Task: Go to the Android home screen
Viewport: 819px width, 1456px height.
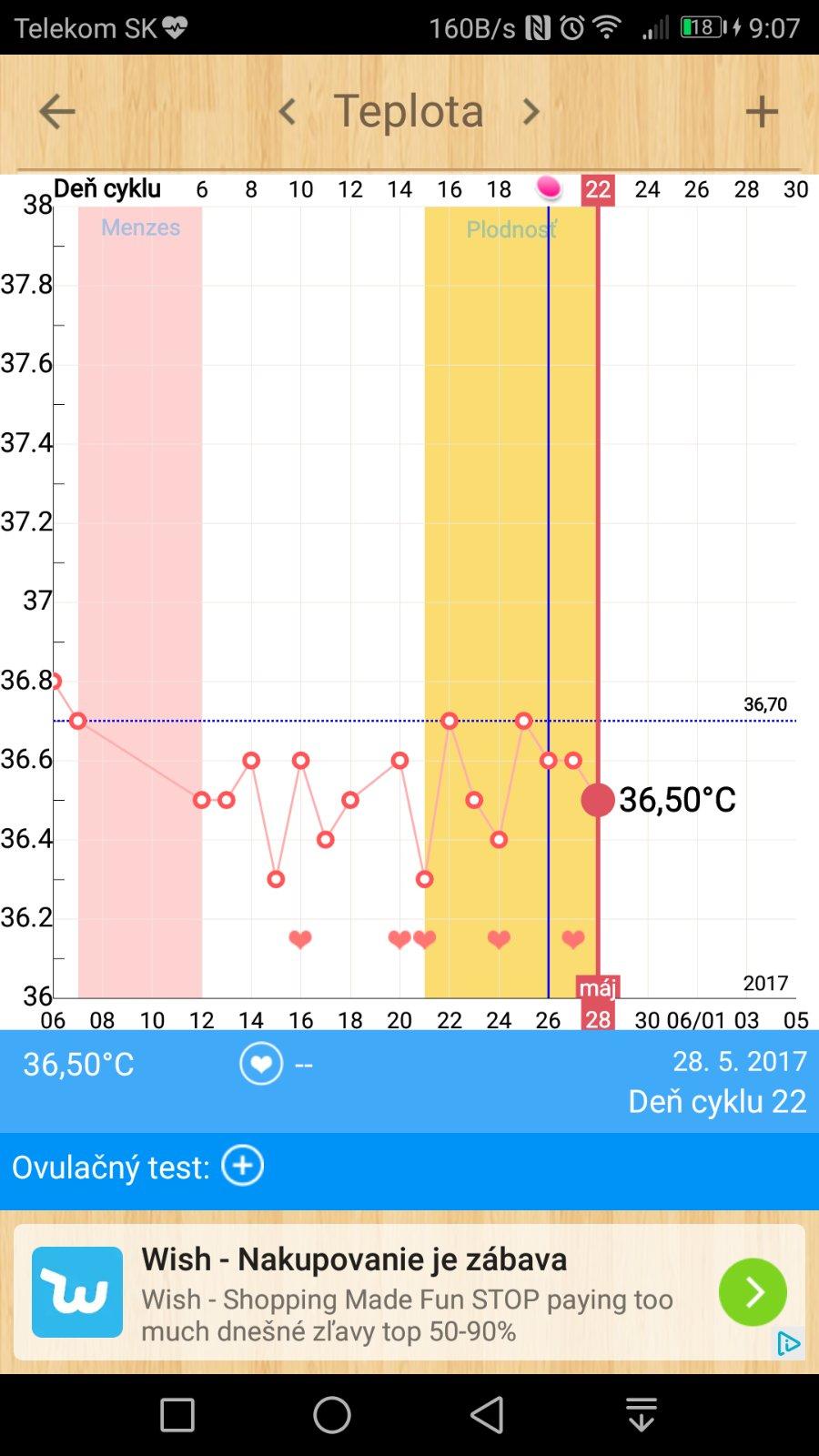Action: [332, 1415]
